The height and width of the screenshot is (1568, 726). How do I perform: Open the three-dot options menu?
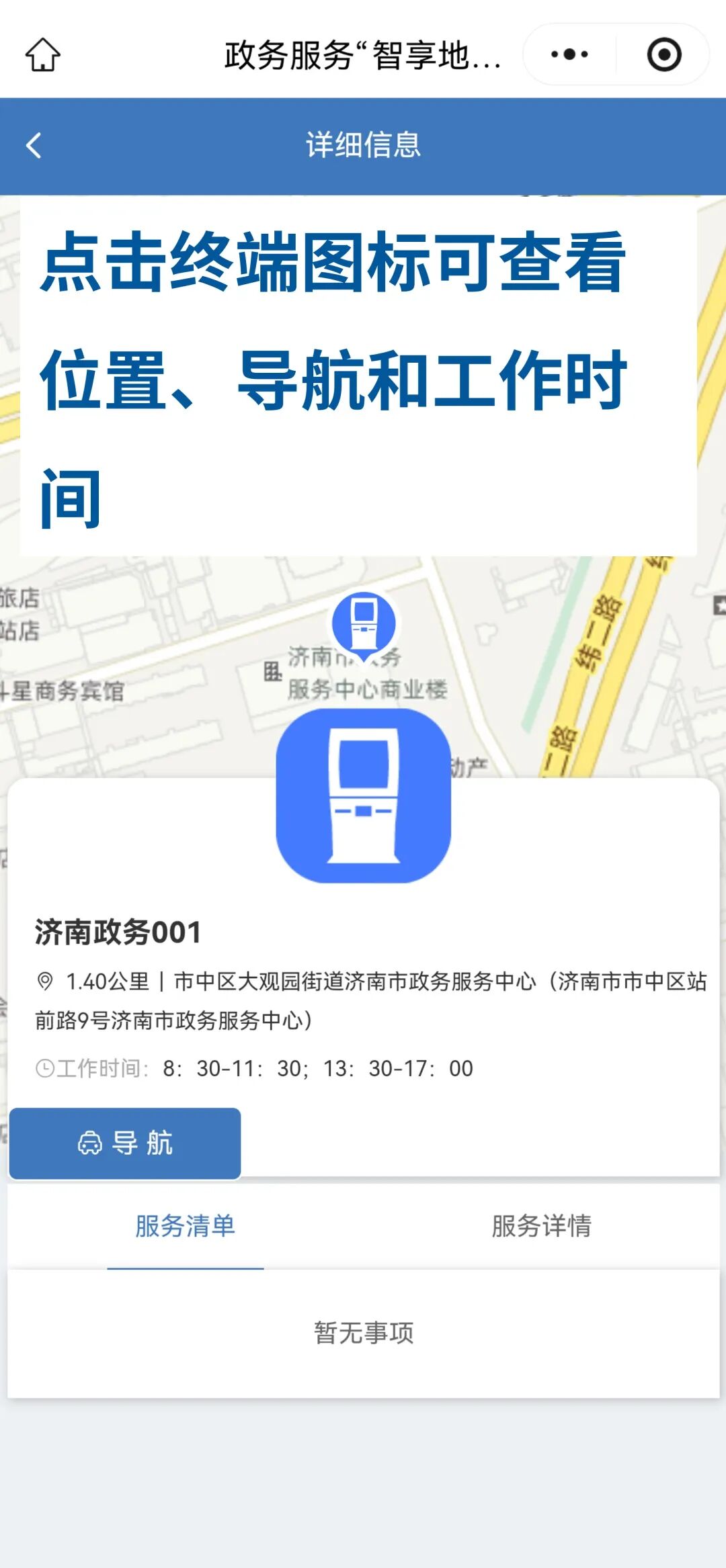point(569,54)
